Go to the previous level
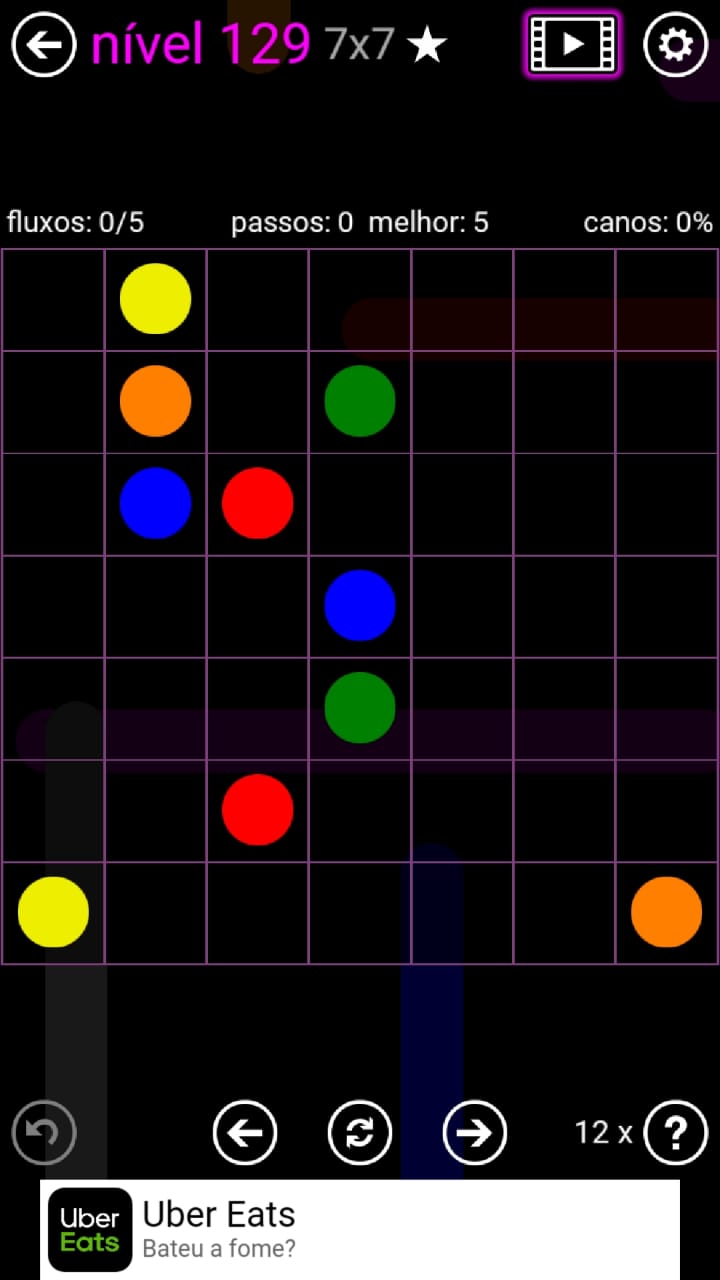The width and height of the screenshot is (720, 1280). [x=245, y=1132]
